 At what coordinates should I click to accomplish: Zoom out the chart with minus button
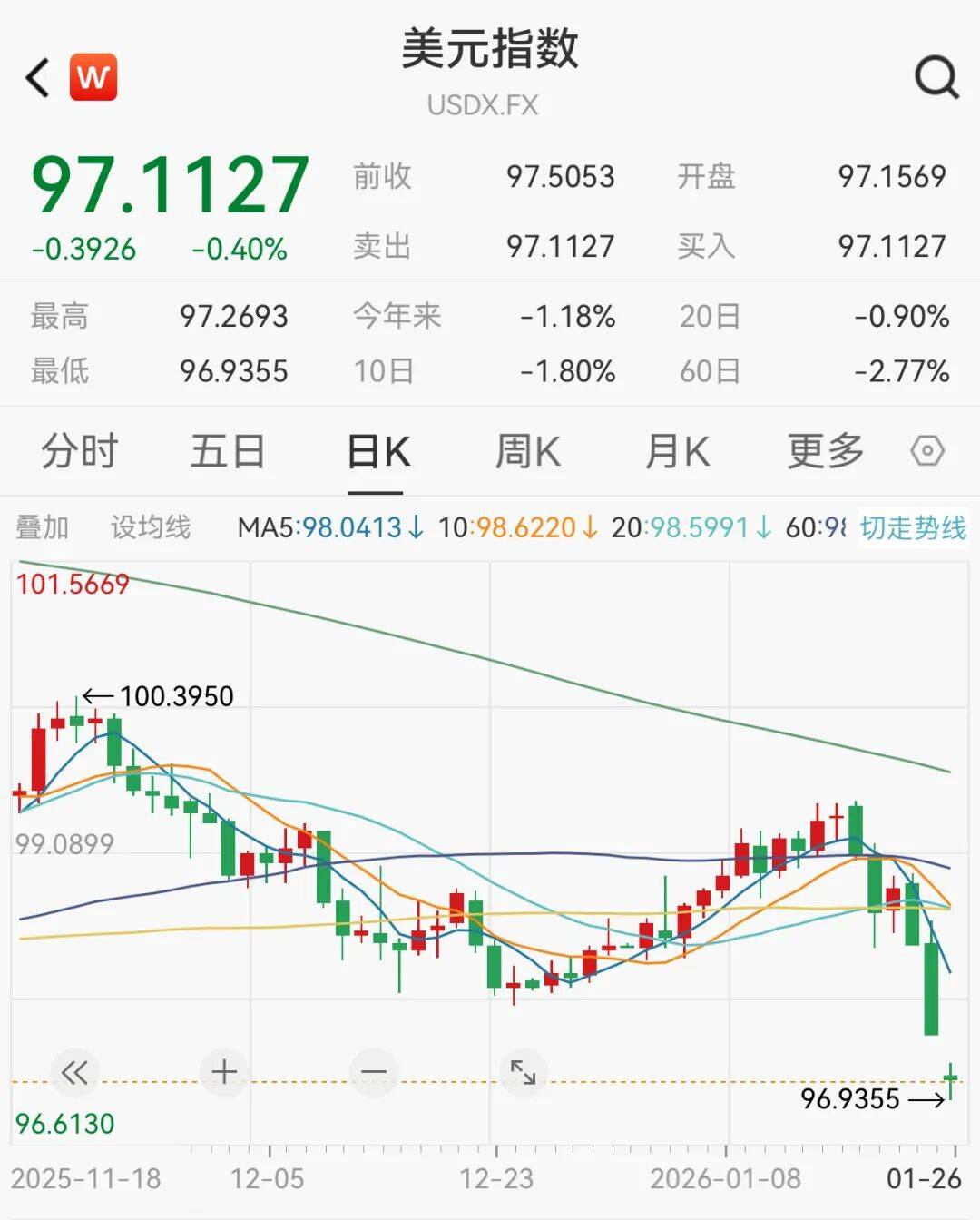pyautogui.click(x=374, y=1073)
